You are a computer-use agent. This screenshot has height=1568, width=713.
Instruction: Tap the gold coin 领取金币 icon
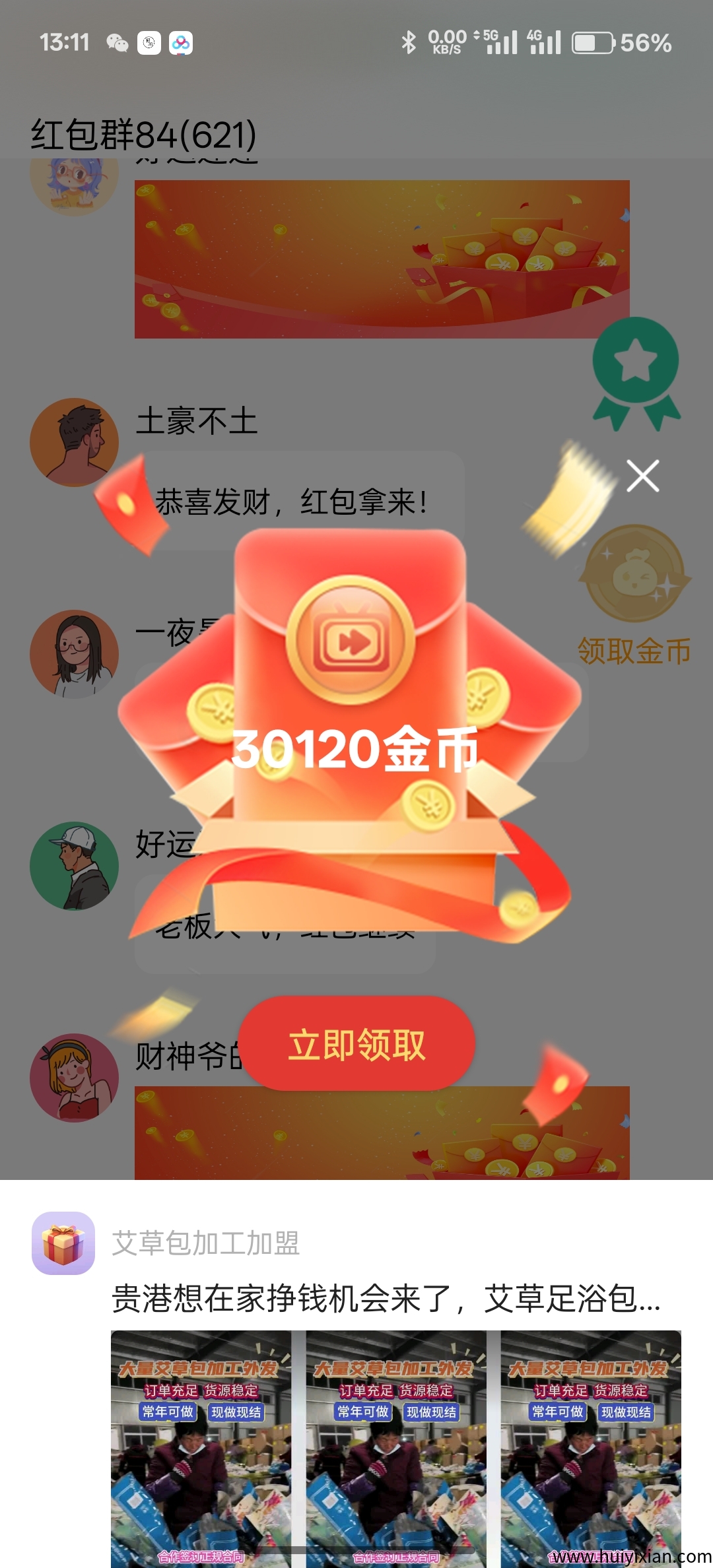(x=636, y=581)
